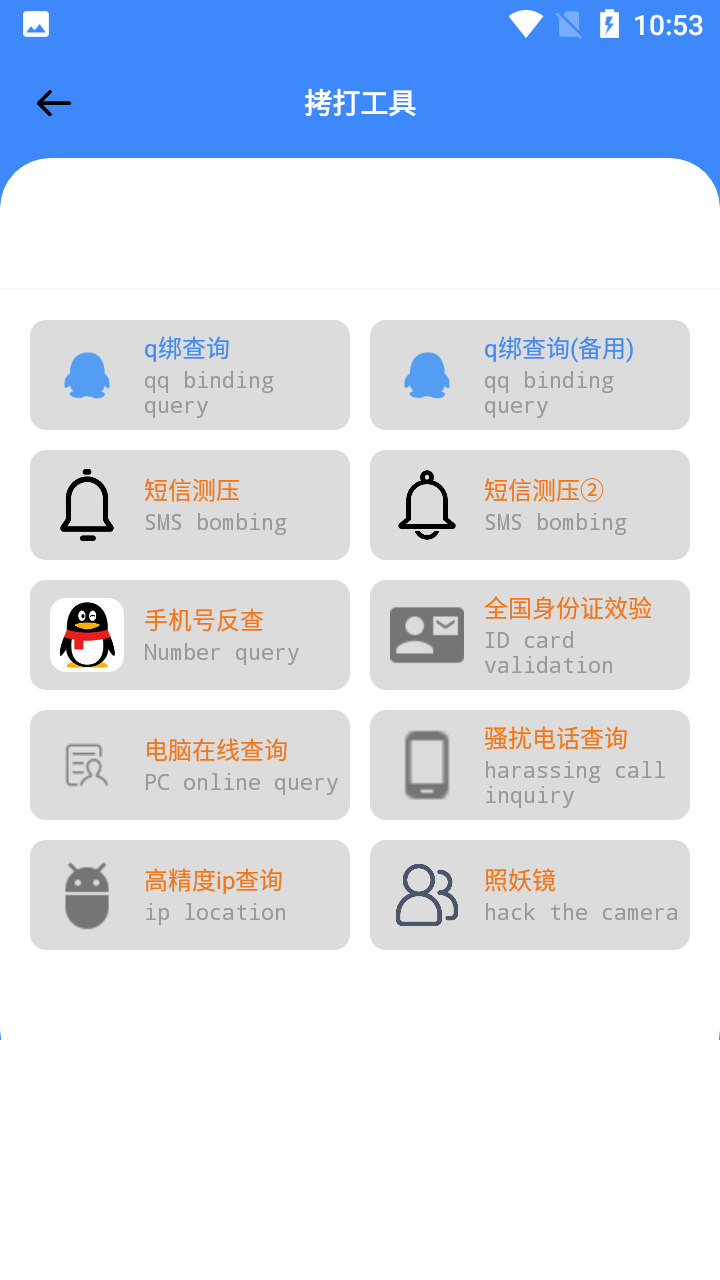The image size is (720, 1280).
Task: Open 全国身份证效验 ID card validation
Action: tap(530, 635)
